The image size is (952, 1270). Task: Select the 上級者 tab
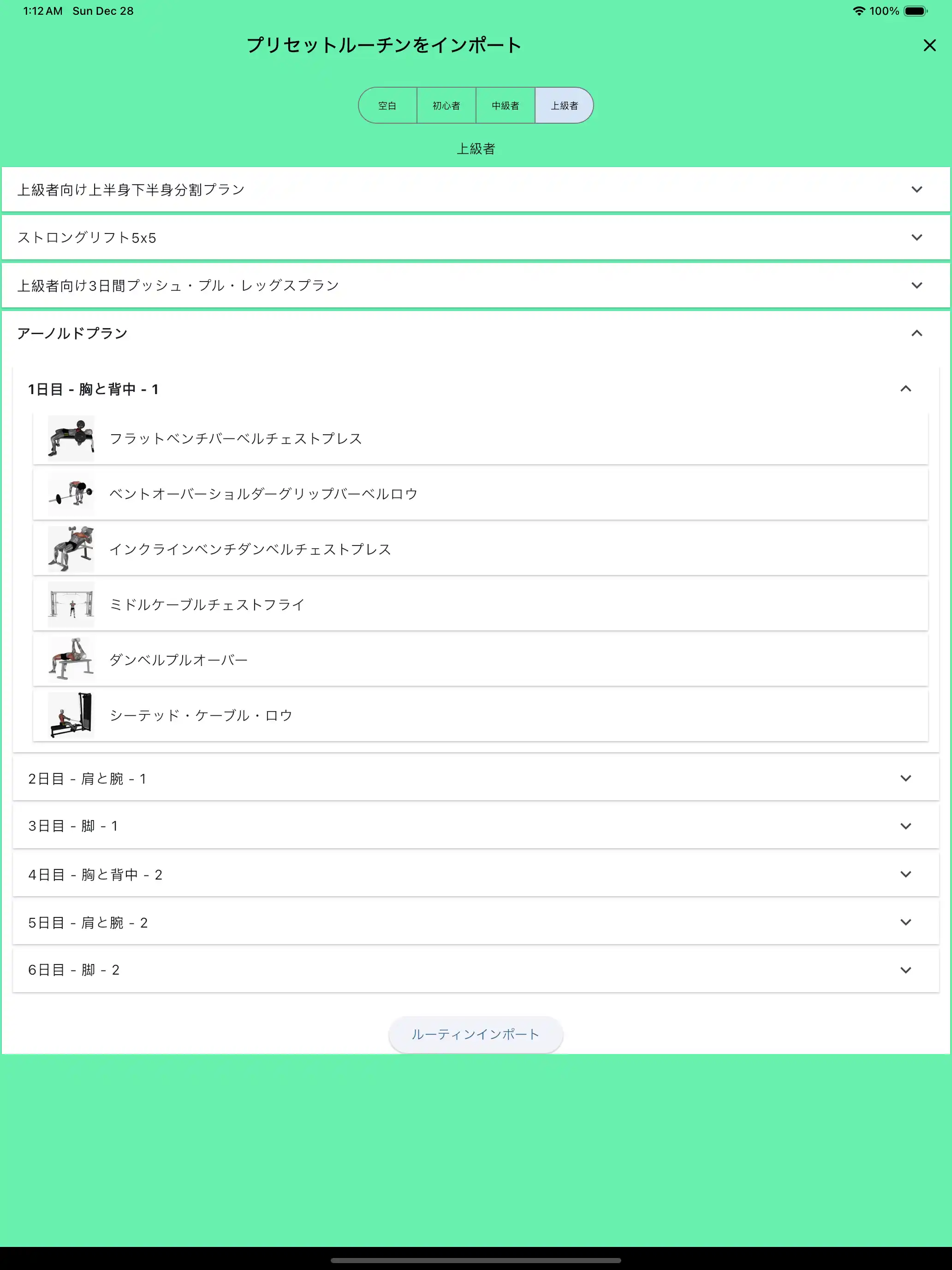point(564,106)
